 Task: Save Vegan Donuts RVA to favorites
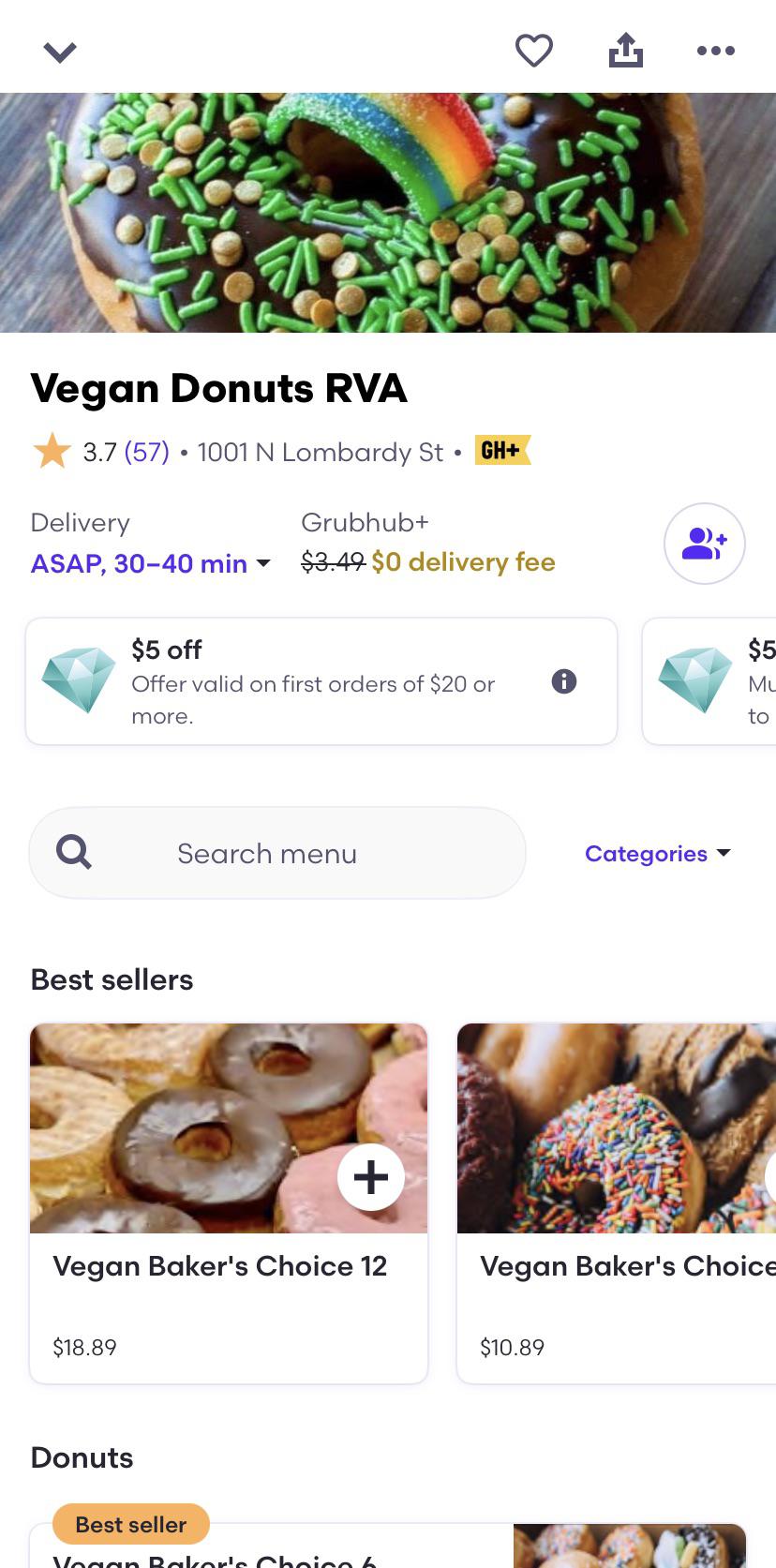pyautogui.click(x=534, y=51)
